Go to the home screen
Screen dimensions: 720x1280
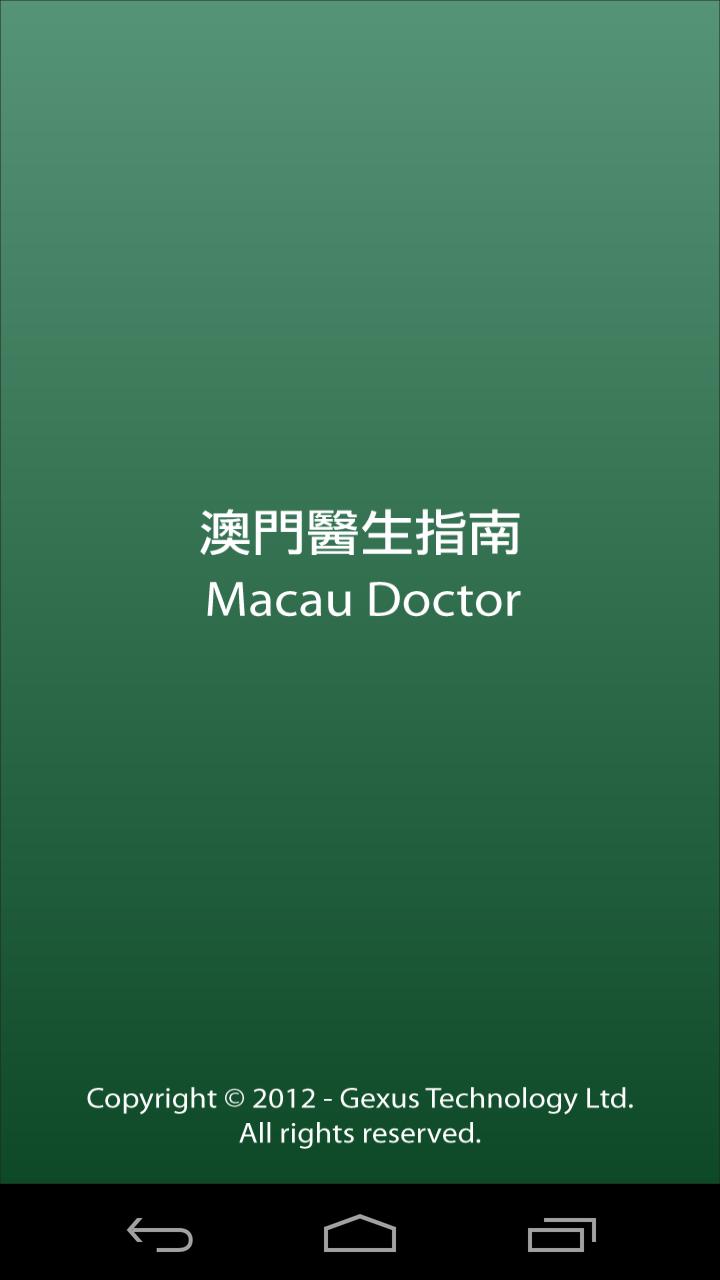click(360, 1234)
